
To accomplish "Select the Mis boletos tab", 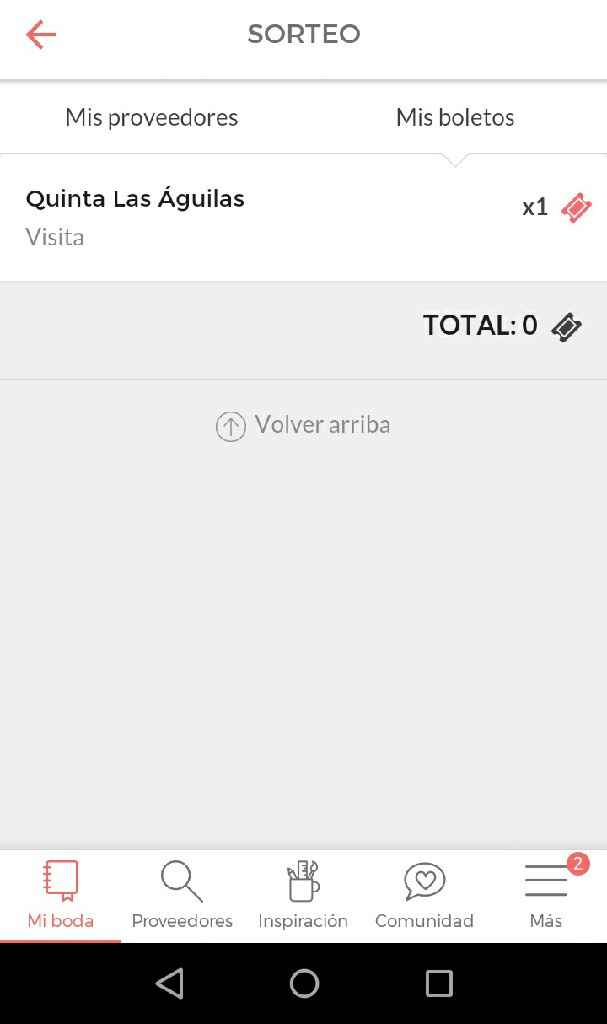I will click(x=455, y=118).
